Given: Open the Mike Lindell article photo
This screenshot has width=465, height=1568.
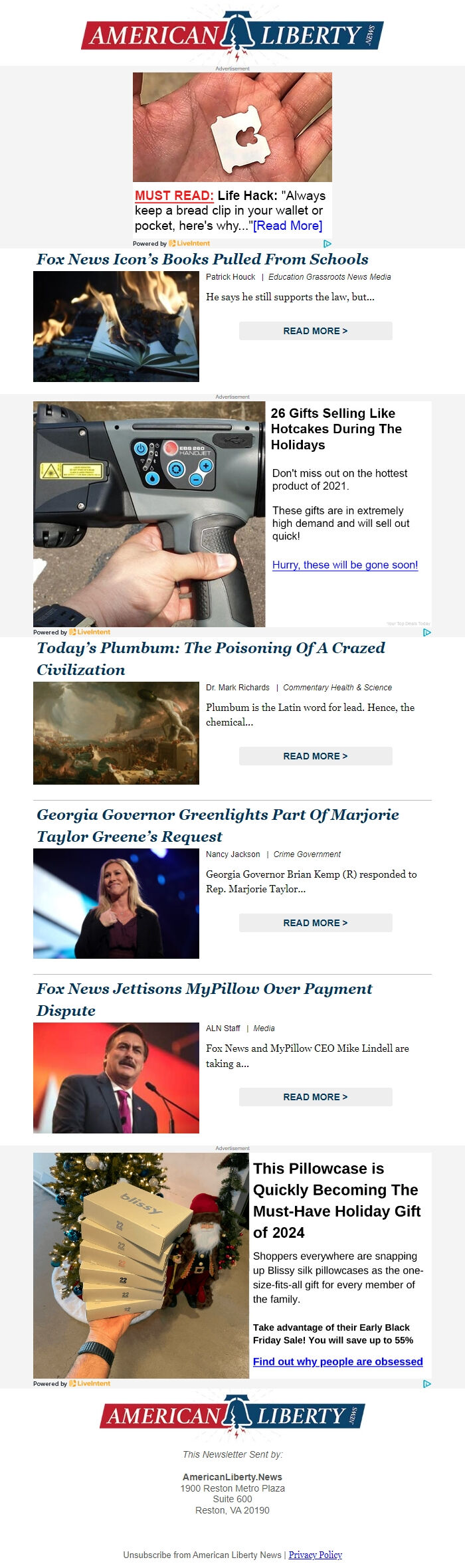Looking at the screenshot, I should 116,1078.
